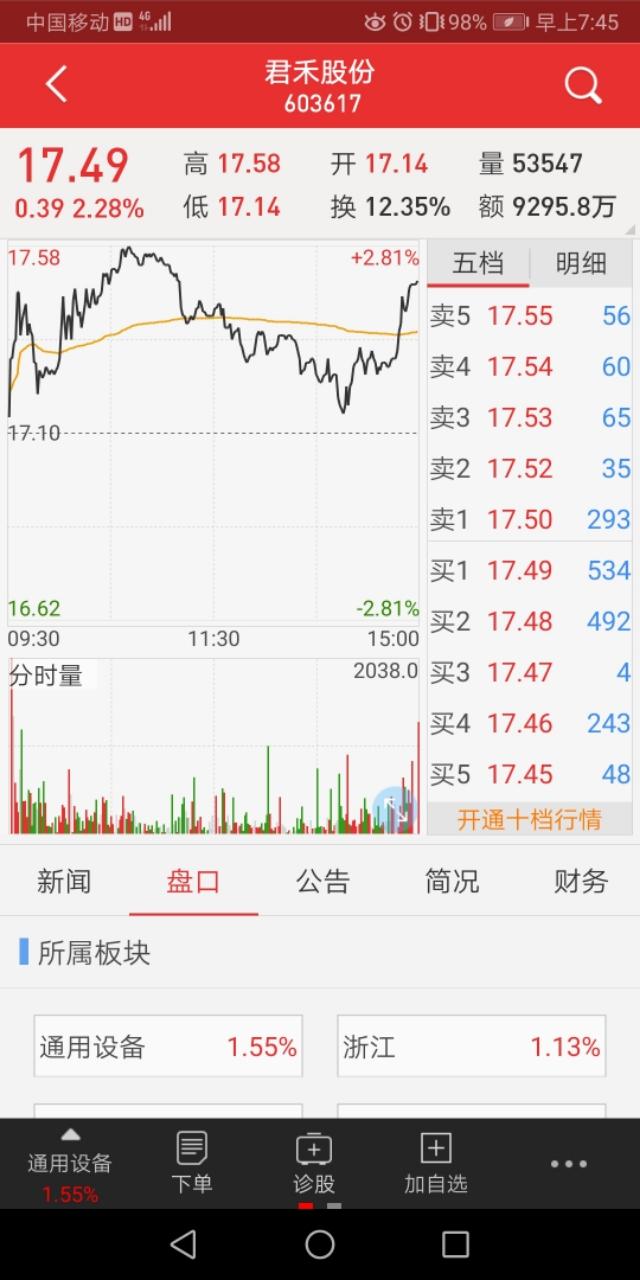Expand the 通用设备 index bar at bottom
This screenshot has width=640, height=1280.
pos(70,1164)
